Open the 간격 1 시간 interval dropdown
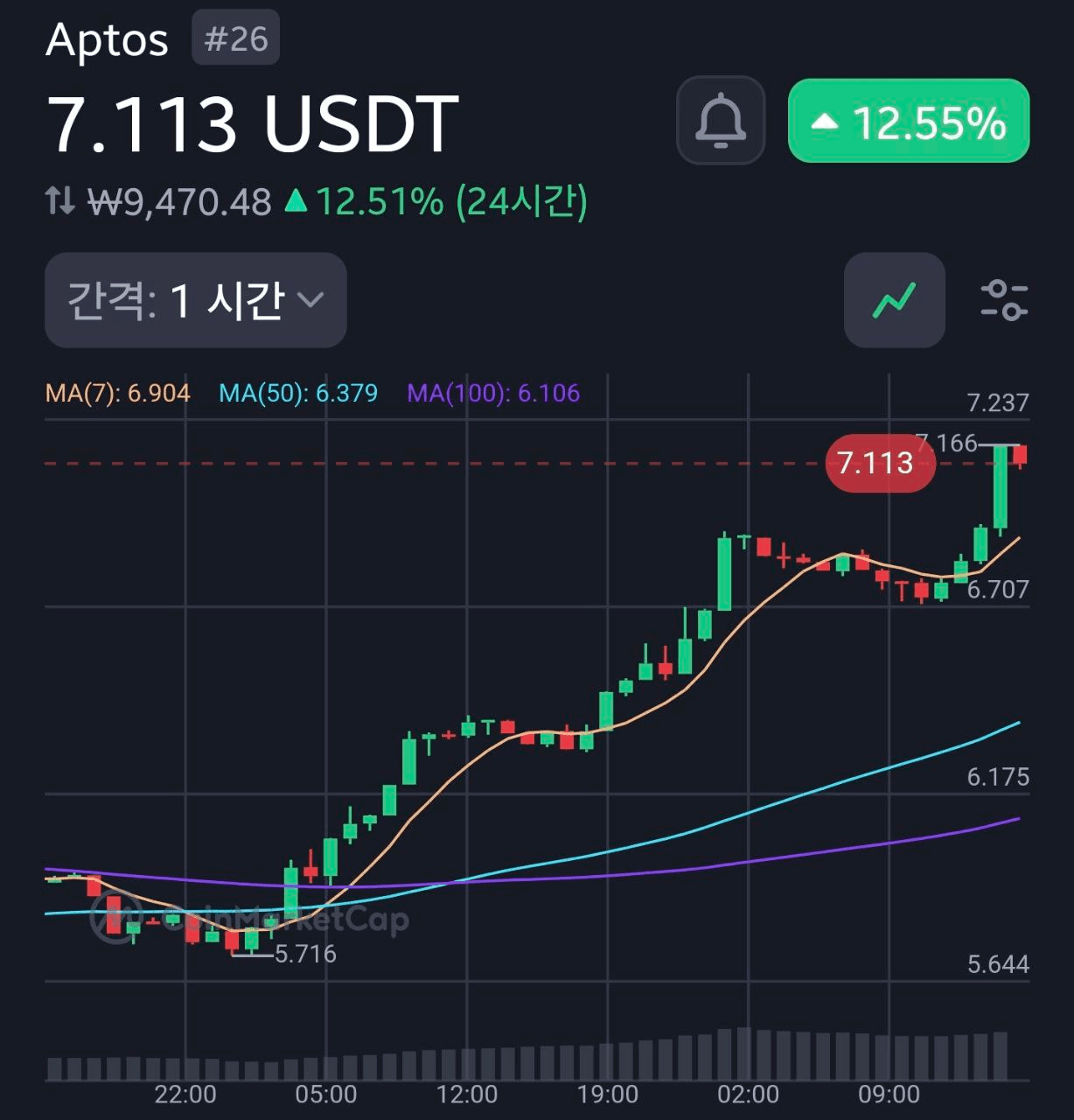The height and width of the screenshot is (1120, 1074). [196, 300]
